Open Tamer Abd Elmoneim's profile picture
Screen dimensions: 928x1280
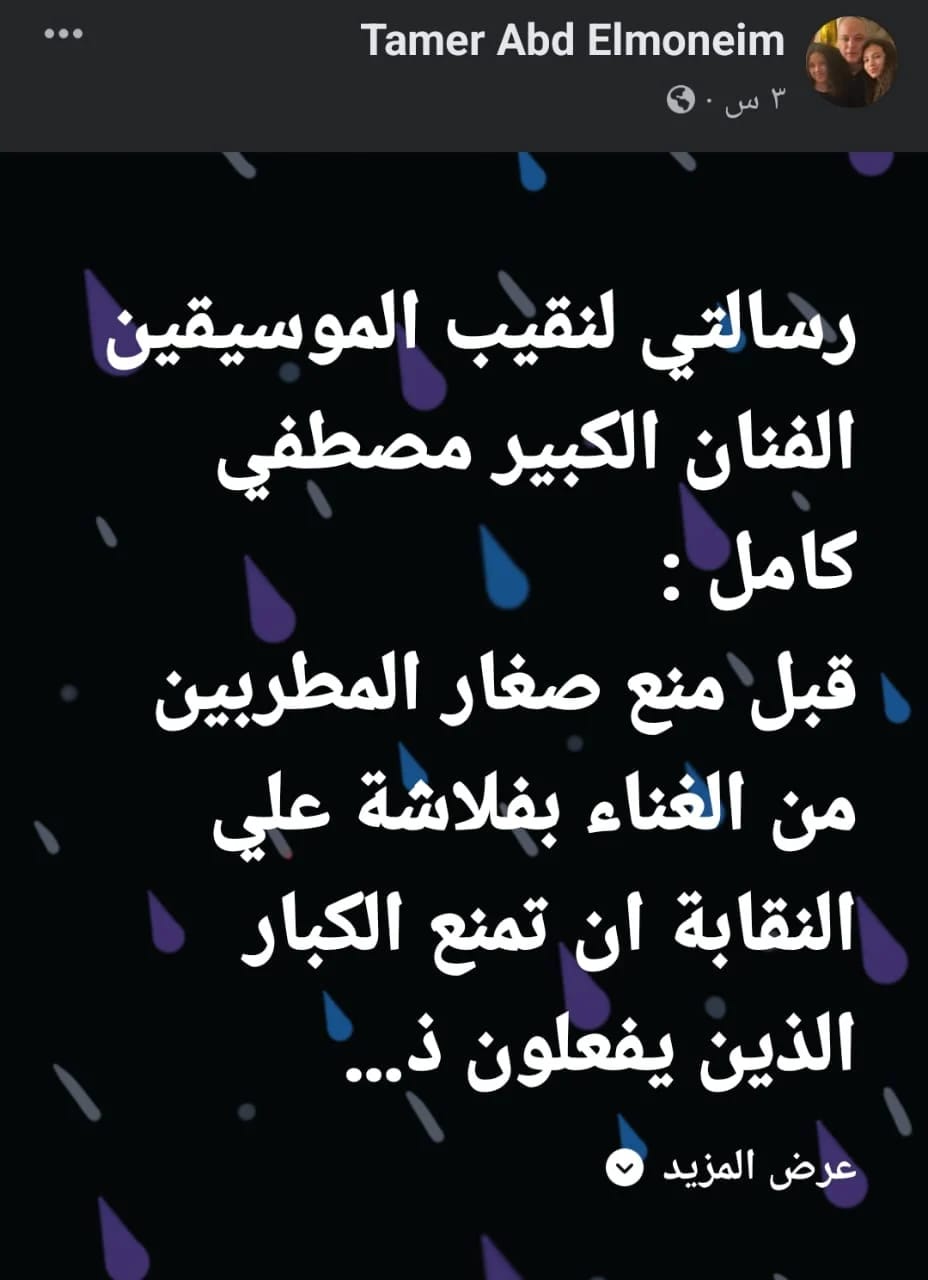click(x=851, y=62)
